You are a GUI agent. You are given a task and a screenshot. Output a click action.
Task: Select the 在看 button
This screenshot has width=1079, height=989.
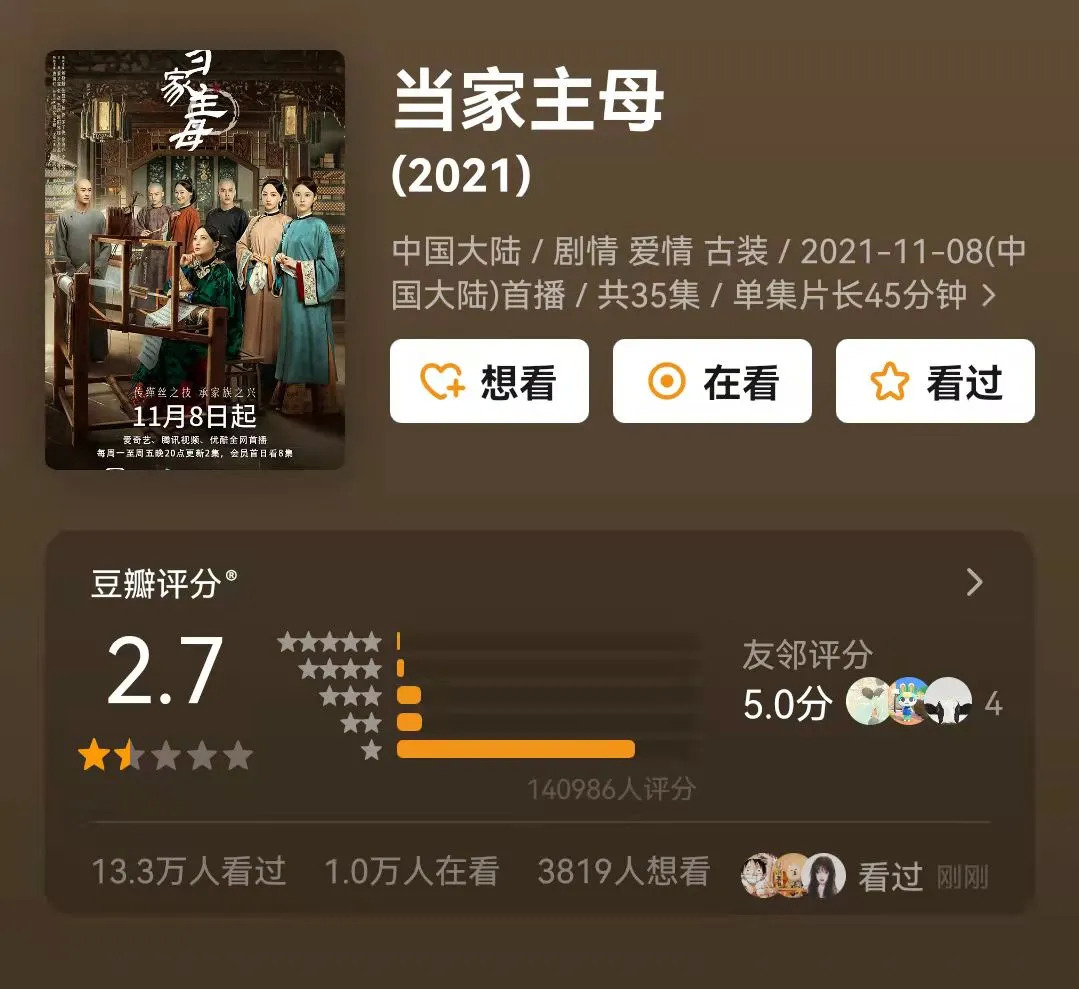[712, 381]
